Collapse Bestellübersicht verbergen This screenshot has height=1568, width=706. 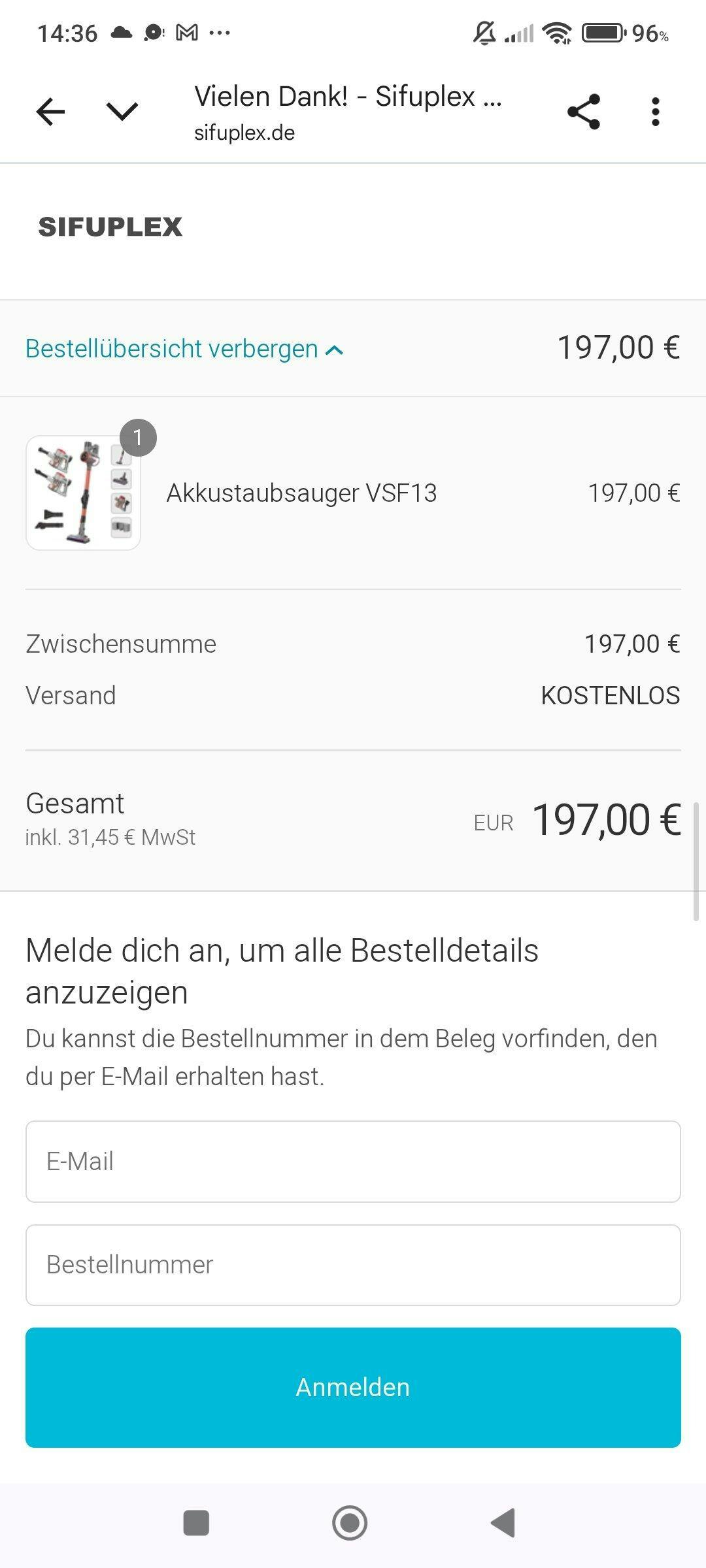[184, 349]
